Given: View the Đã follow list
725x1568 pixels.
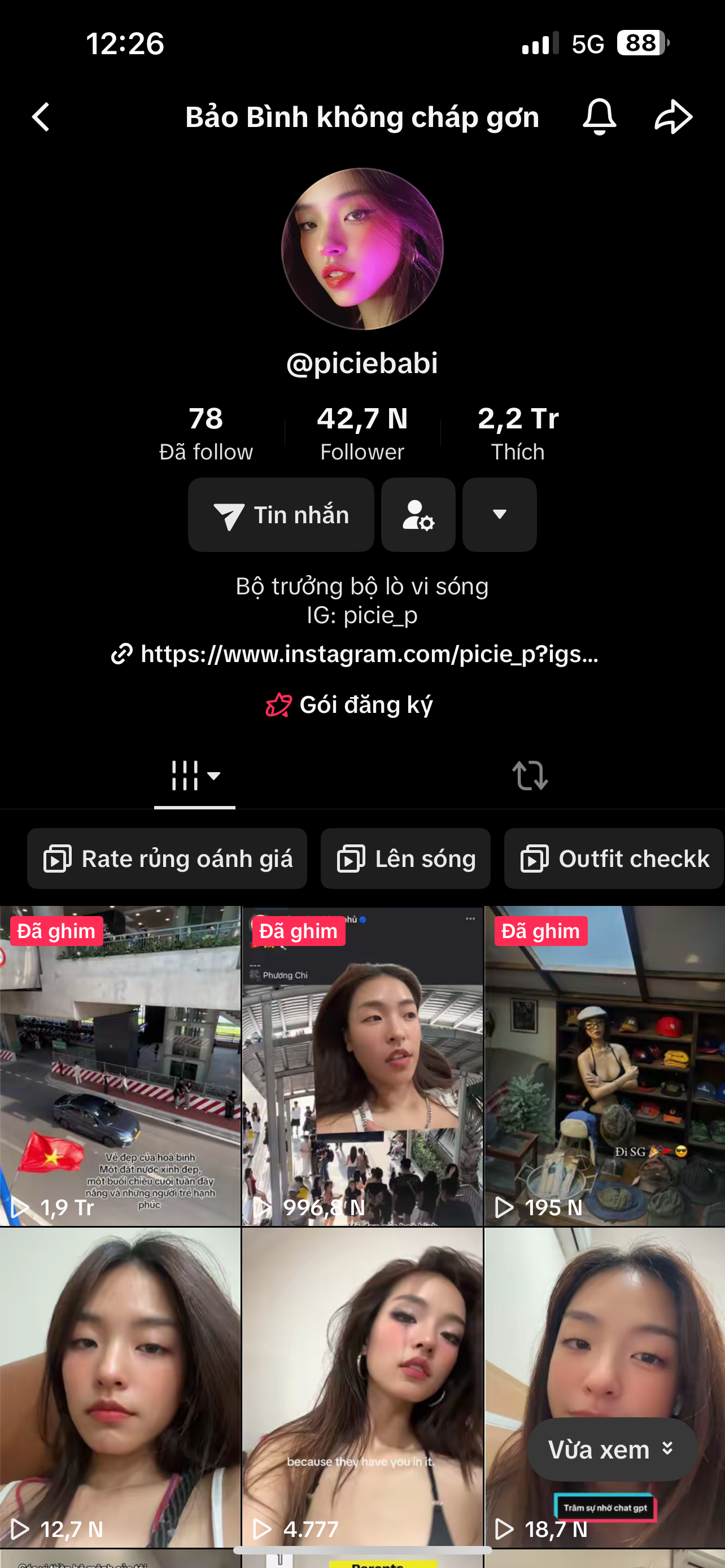Looking at the screenshot, I should click(206, 433).
